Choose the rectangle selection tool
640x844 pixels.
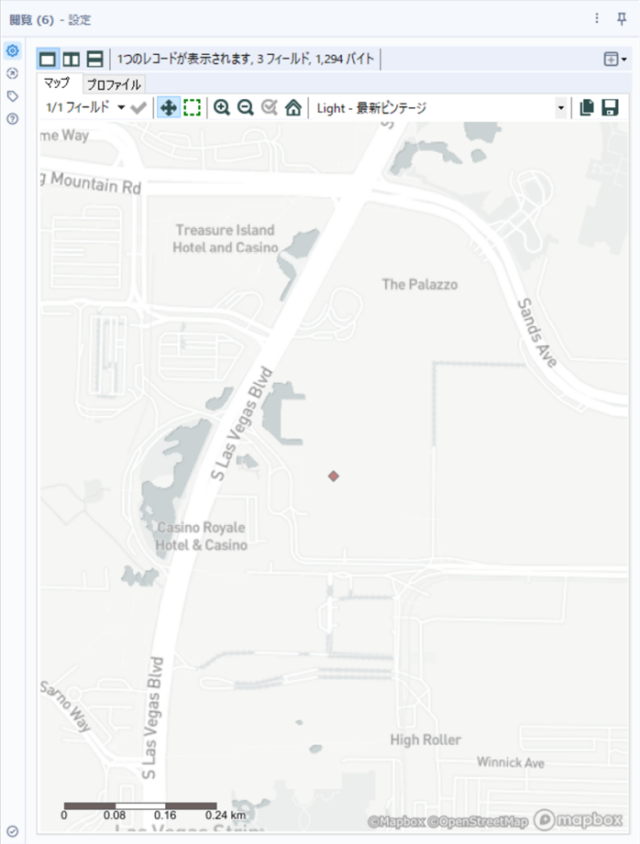pos(192,108)
